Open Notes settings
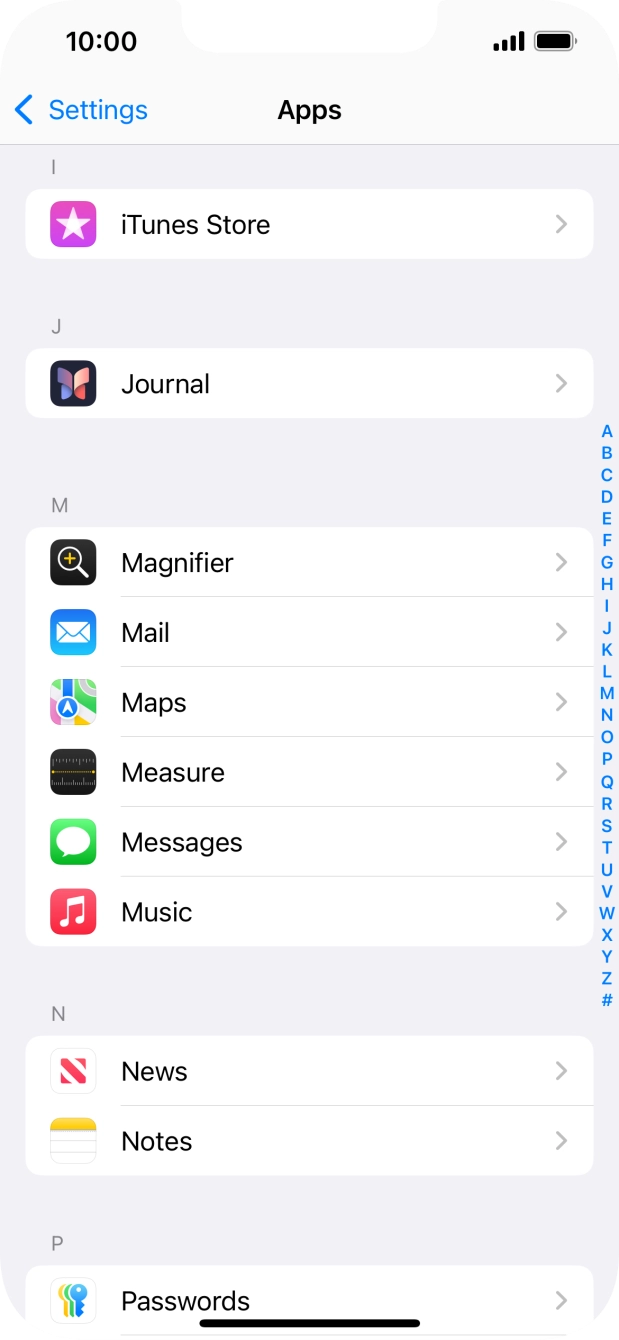619x1340 pixels. (308, 1141)
